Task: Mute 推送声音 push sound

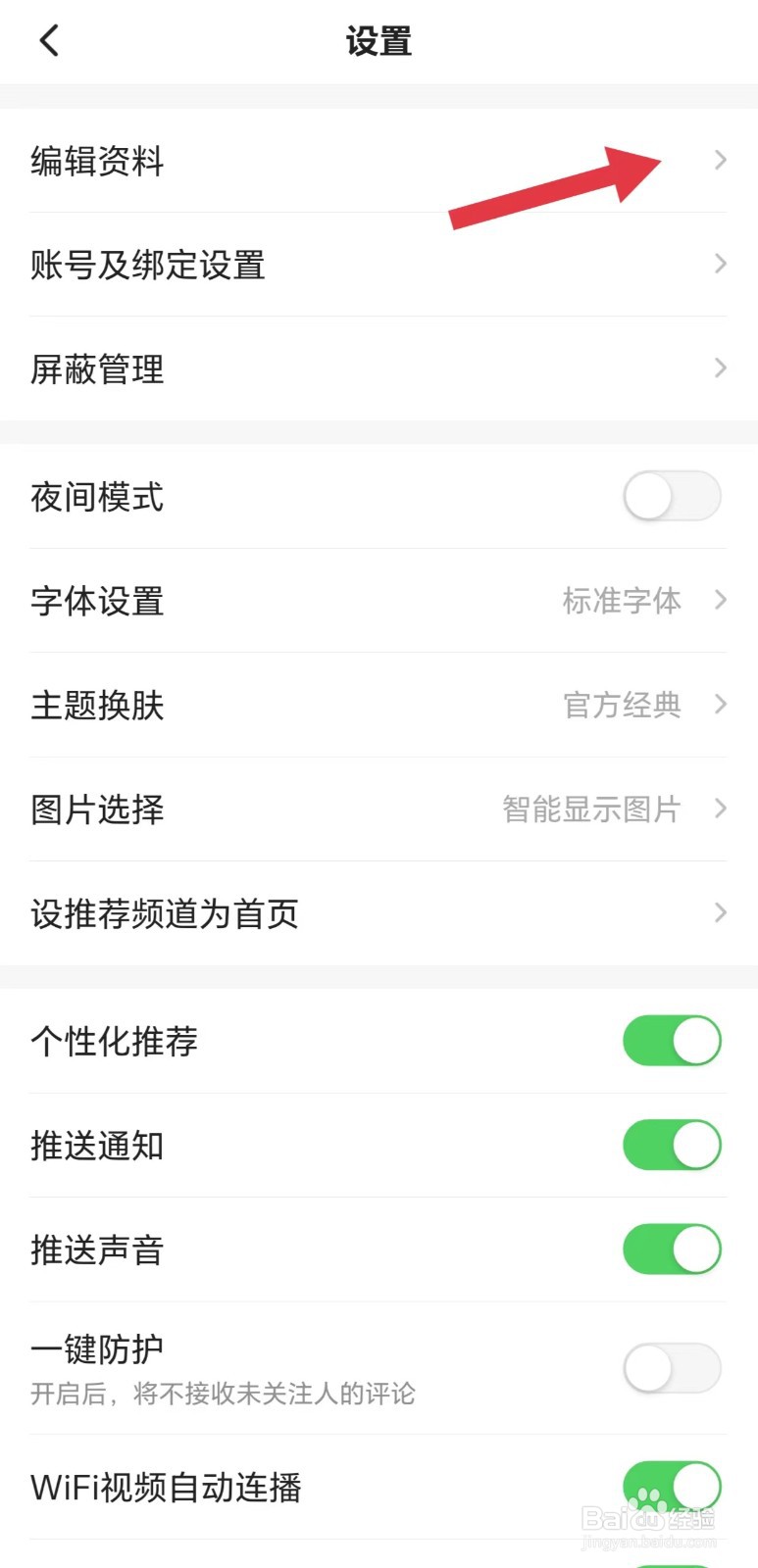Action: click(672, 1249)
